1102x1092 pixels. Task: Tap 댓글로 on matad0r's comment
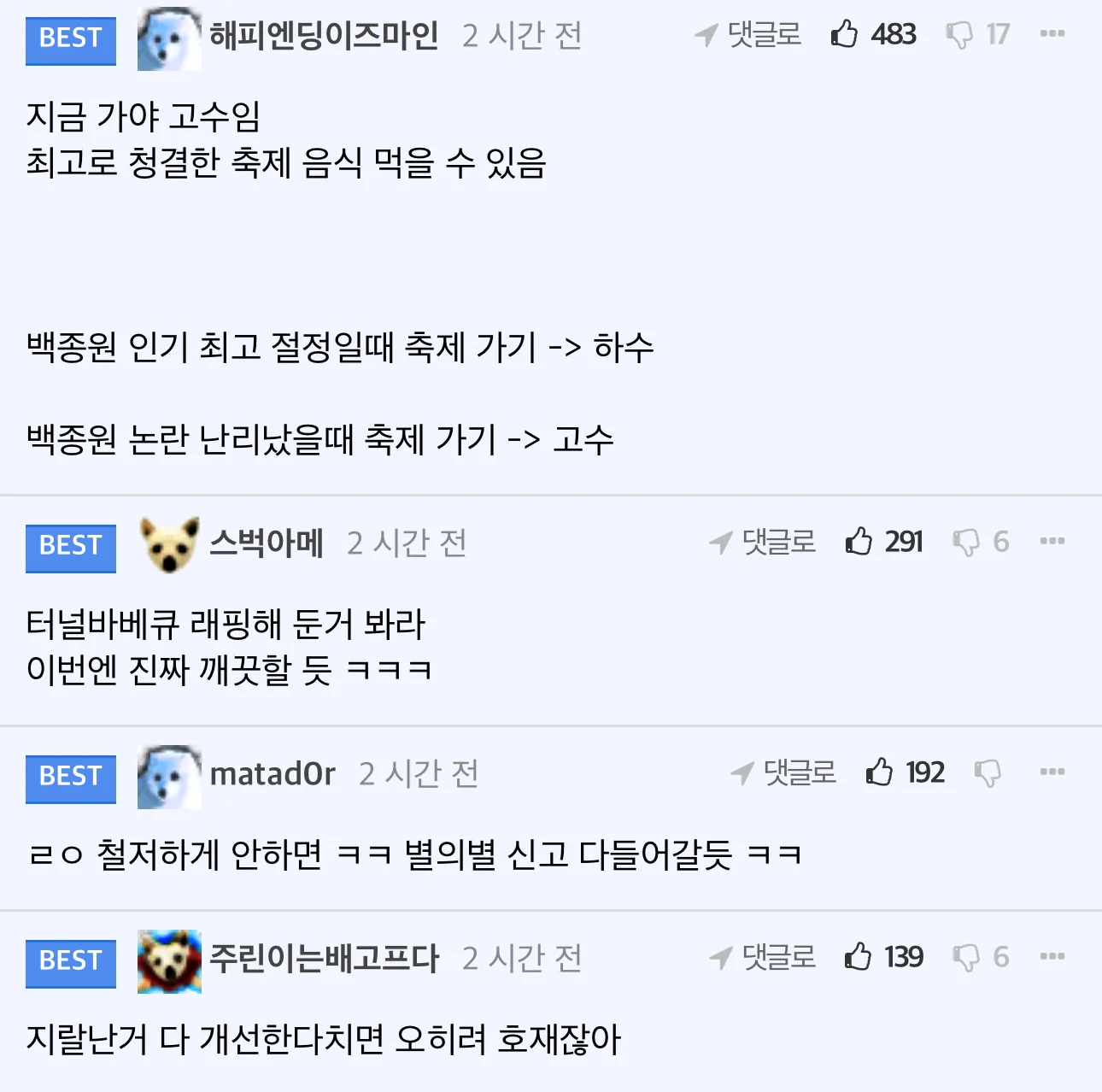[783, 772]
